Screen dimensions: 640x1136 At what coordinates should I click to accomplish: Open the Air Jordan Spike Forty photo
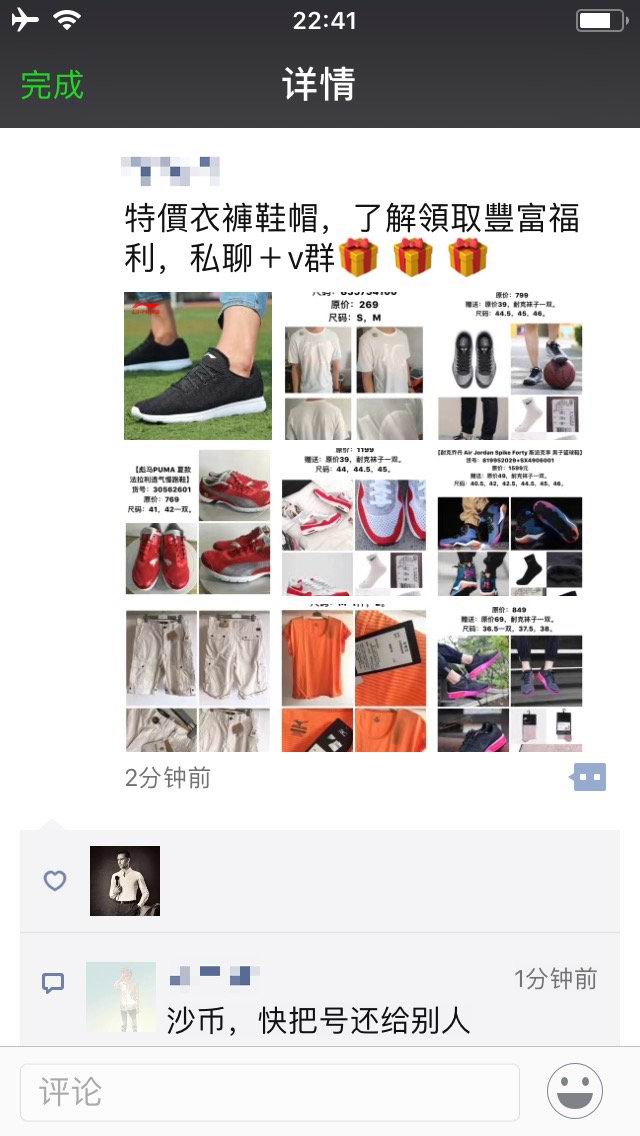[509, 522]
